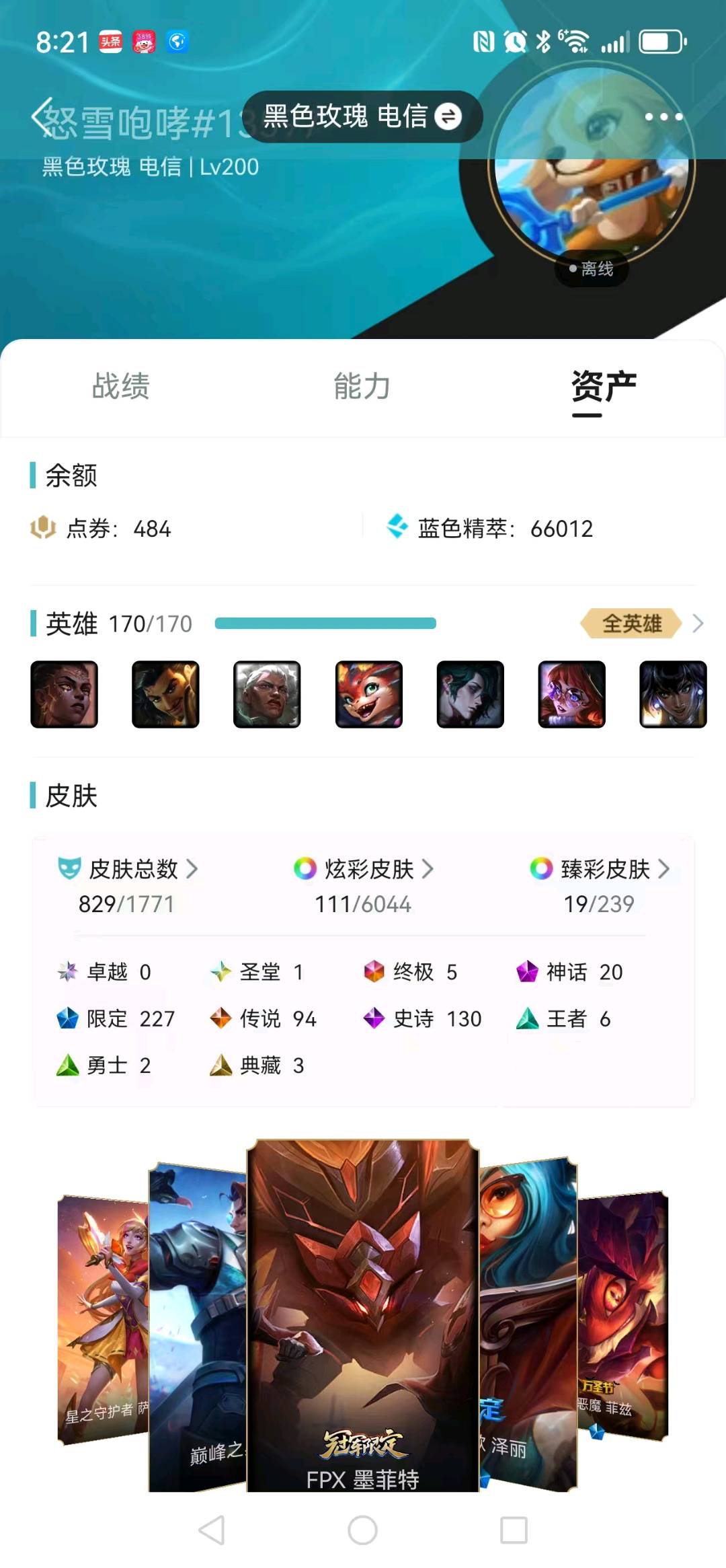Switch server via 黑色玫瑰 电信 pill

coord(362,116)
